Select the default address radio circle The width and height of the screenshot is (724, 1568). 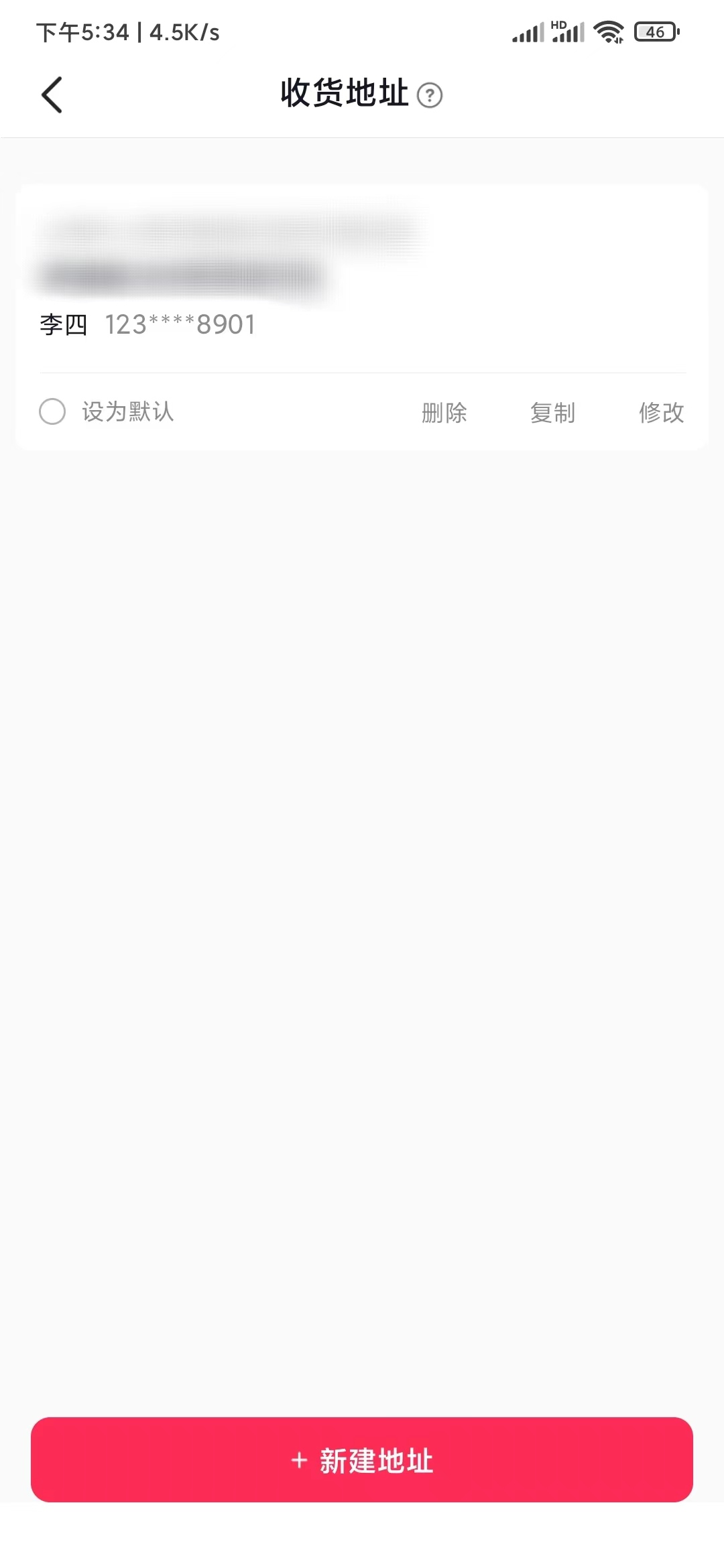coord(53,412)
